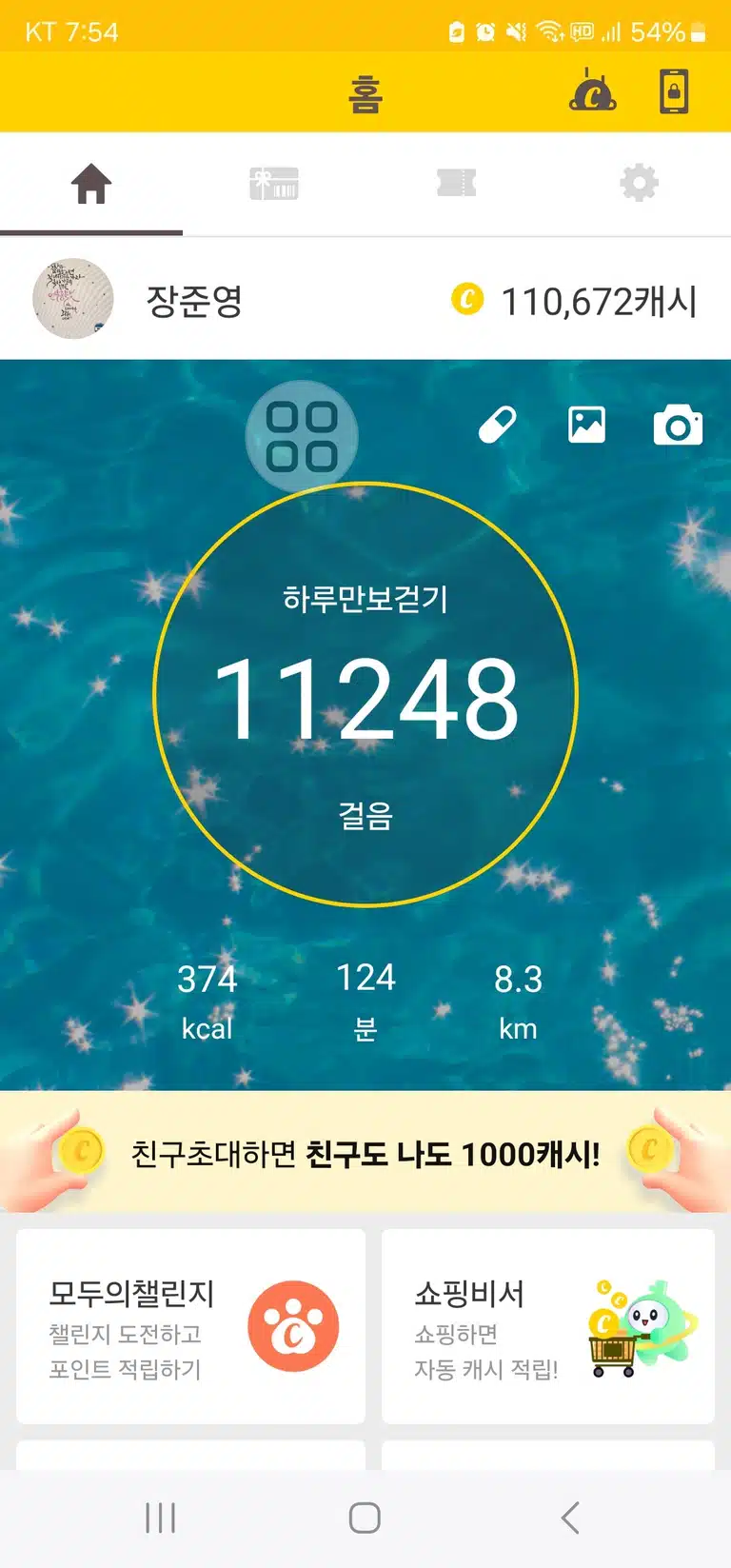Open the 쇼핑비서 card

[x=548, y=1326]
